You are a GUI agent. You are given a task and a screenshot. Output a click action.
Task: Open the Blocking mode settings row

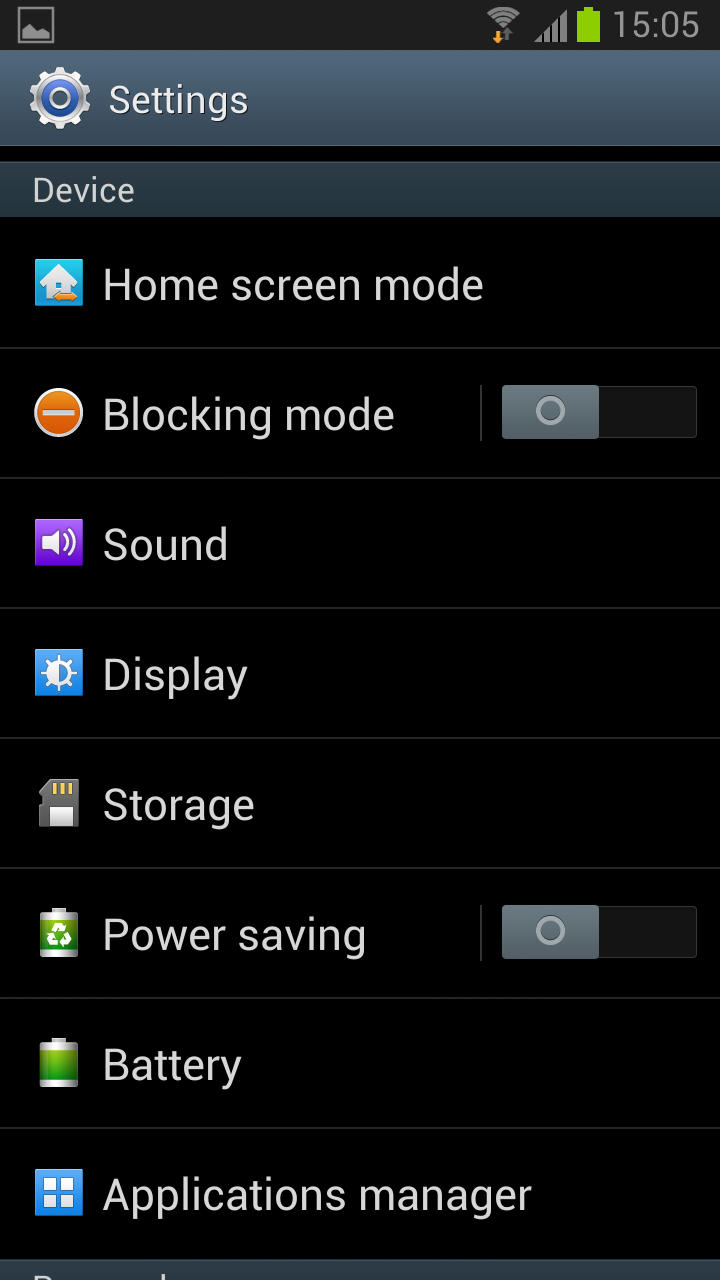[x=248, y=415]
